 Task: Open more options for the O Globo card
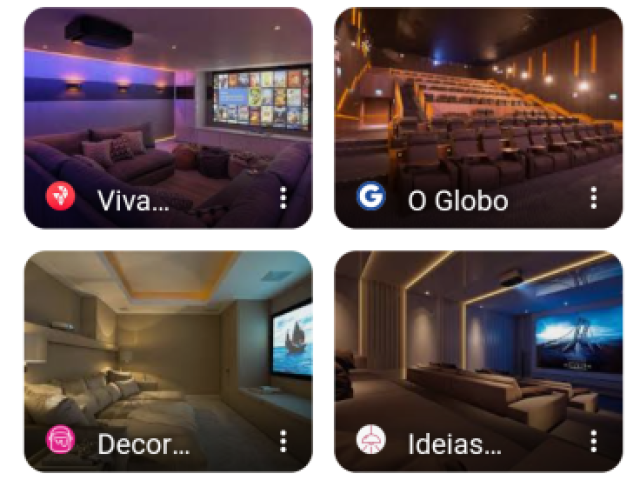click(x=594, y=198)
